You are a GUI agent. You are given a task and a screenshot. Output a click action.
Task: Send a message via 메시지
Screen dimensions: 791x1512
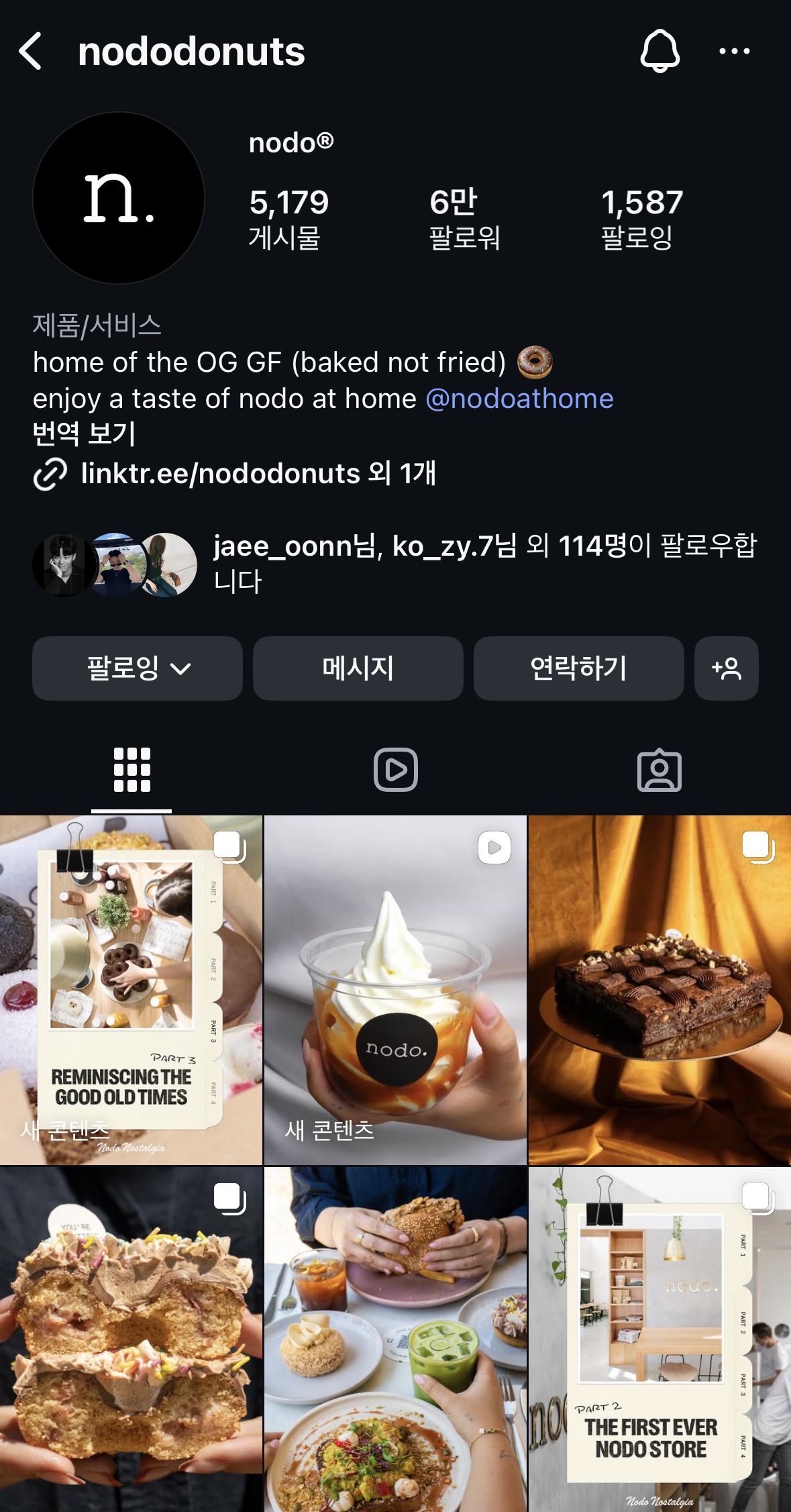[x=358, y=668]
